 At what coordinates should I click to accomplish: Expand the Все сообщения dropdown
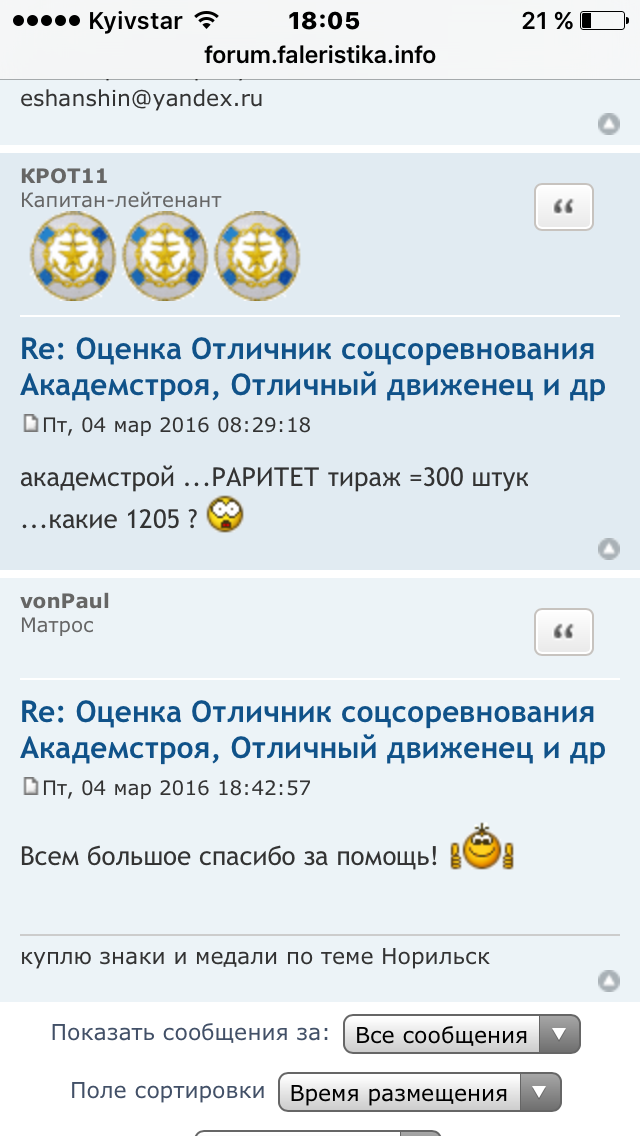click(462, 1035)
